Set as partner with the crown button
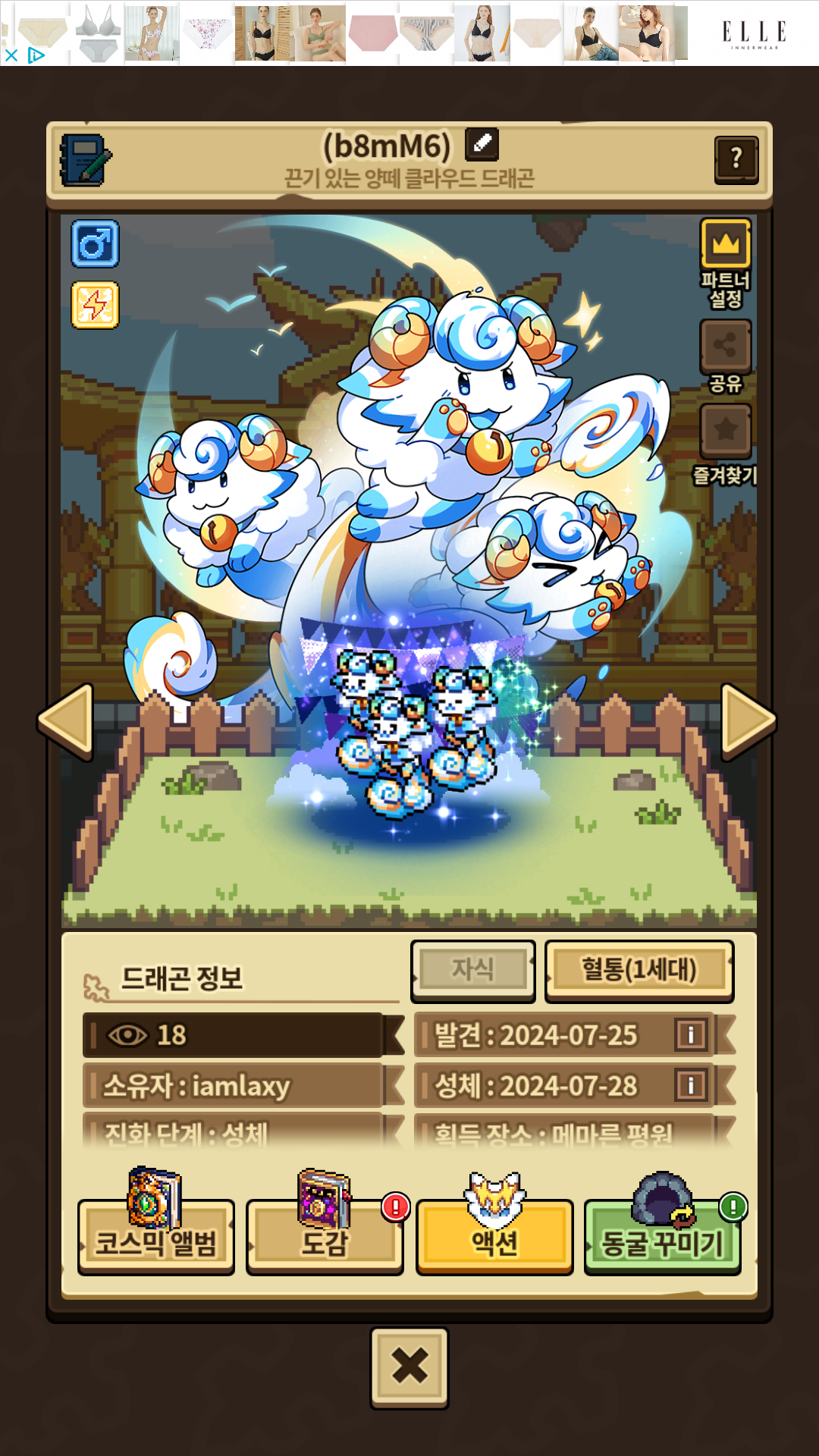This screenshot has width=819, height=1456. 726,244
